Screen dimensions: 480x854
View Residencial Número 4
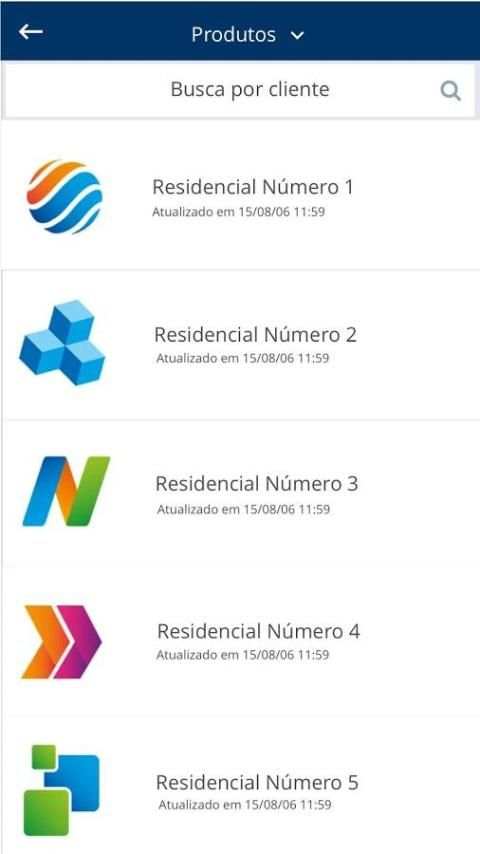[x=240, y=642]
